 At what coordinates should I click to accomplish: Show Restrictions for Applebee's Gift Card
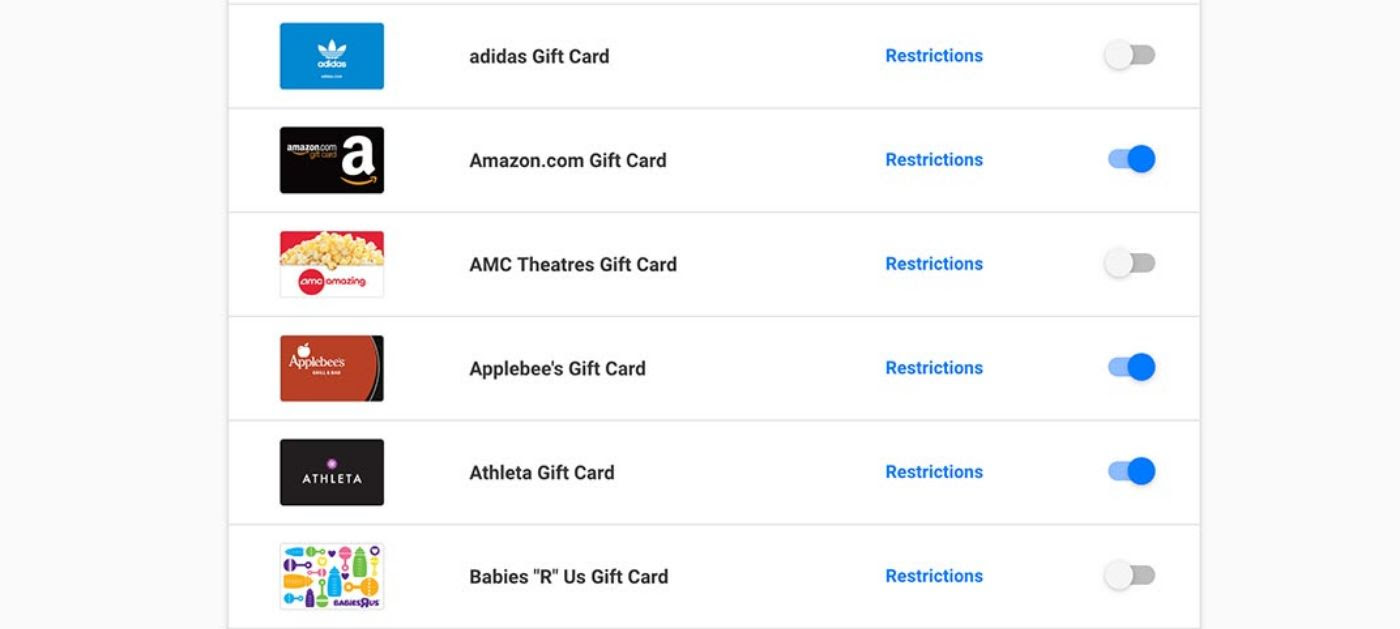[934, 368]
